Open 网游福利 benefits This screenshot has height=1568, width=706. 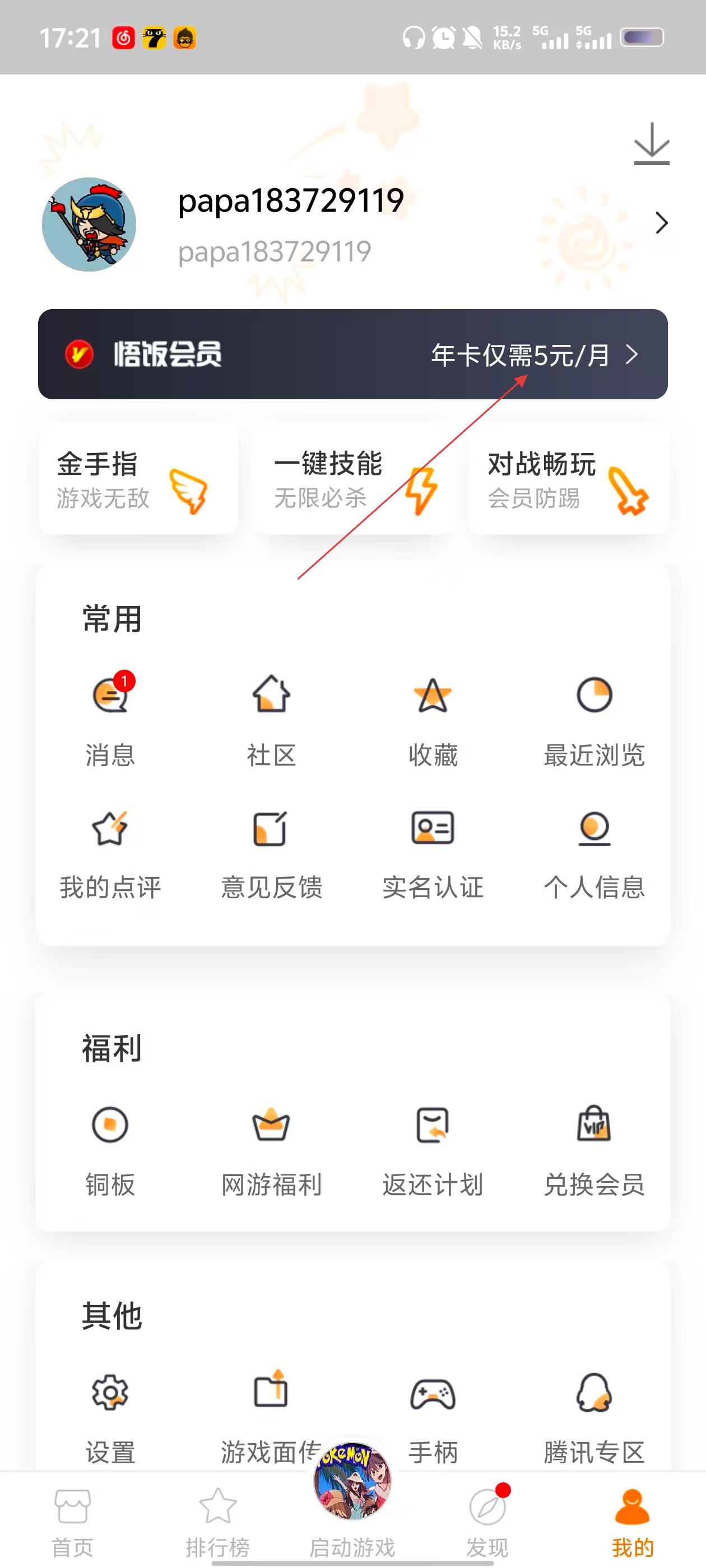[x=271, y=1147]
